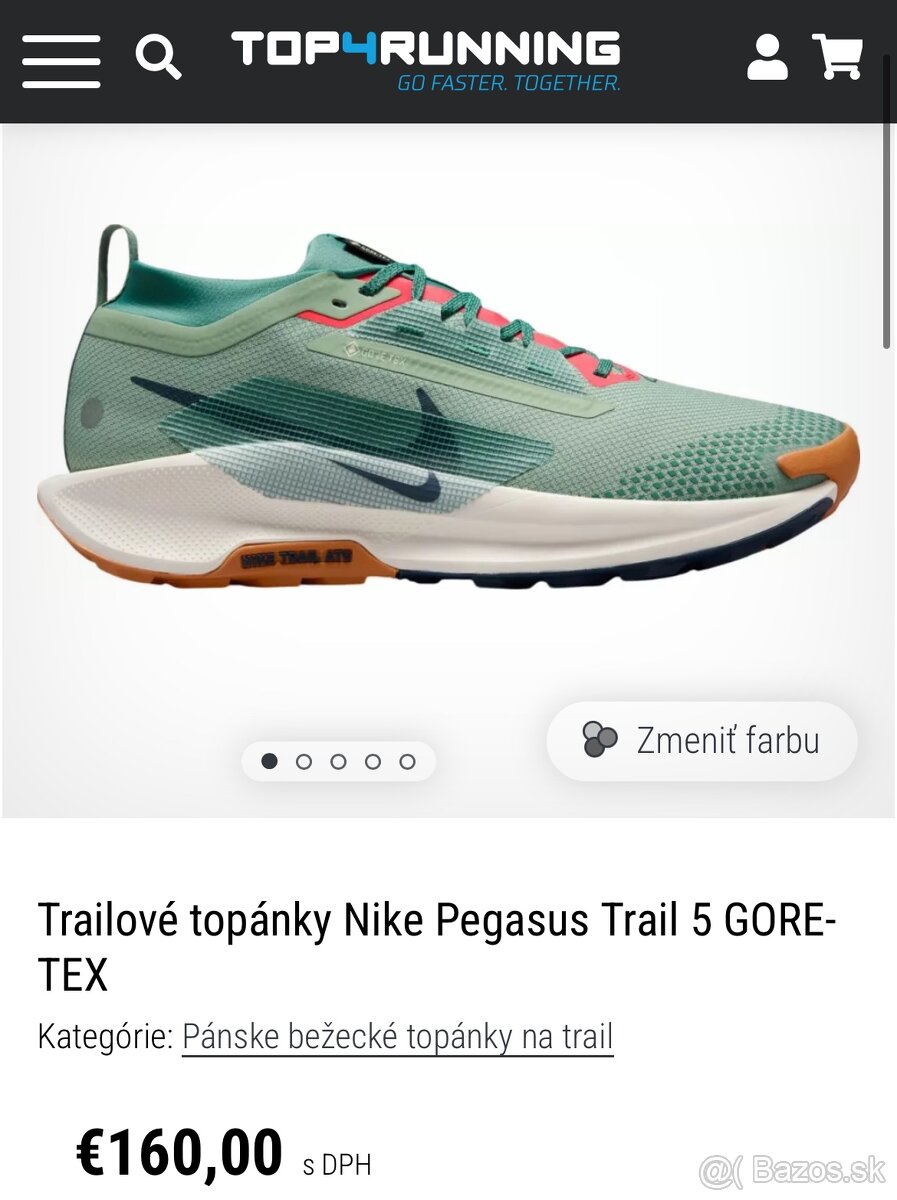
Task: Select the last carousel dot
Action: [406, 760]
